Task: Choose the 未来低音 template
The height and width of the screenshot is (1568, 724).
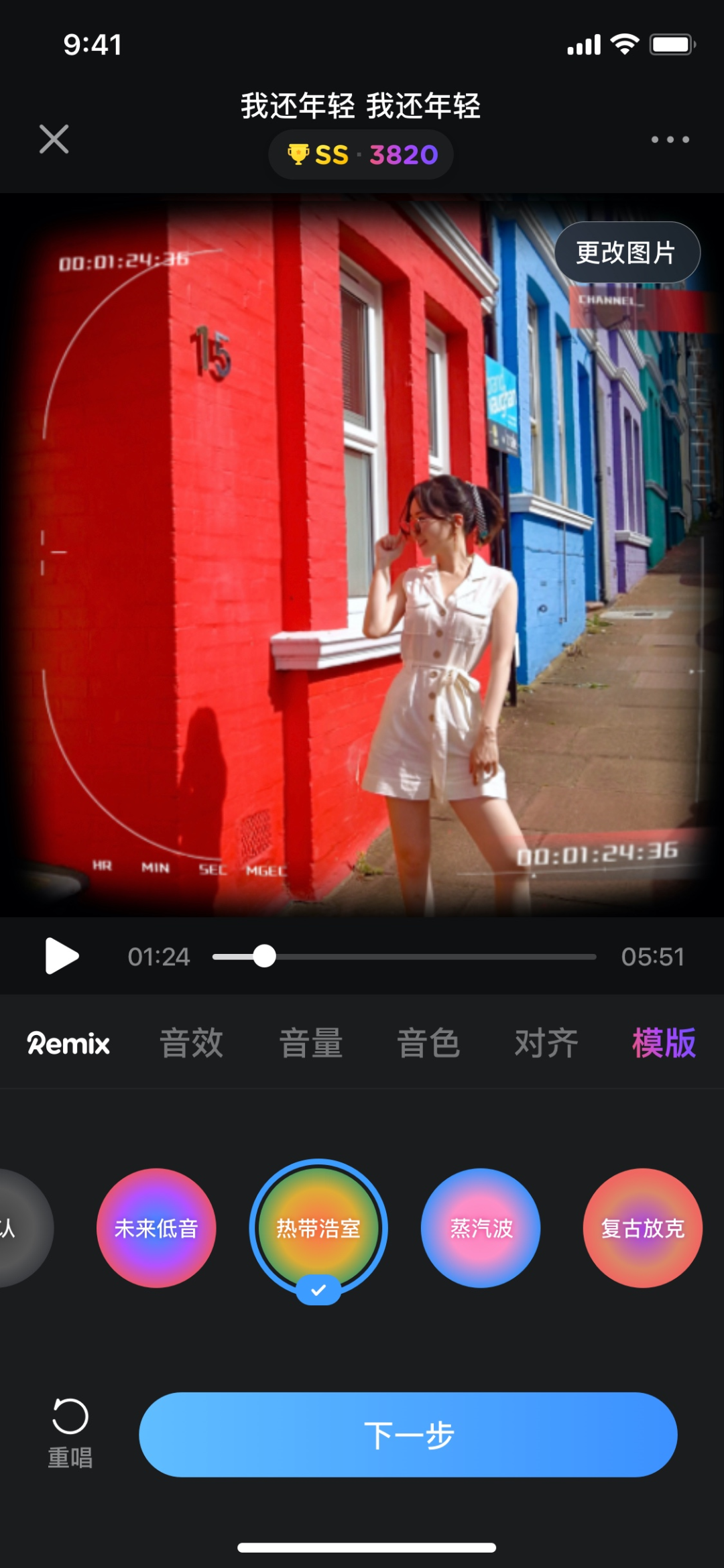Action: pyautogui.click(x=156, y=1228)
